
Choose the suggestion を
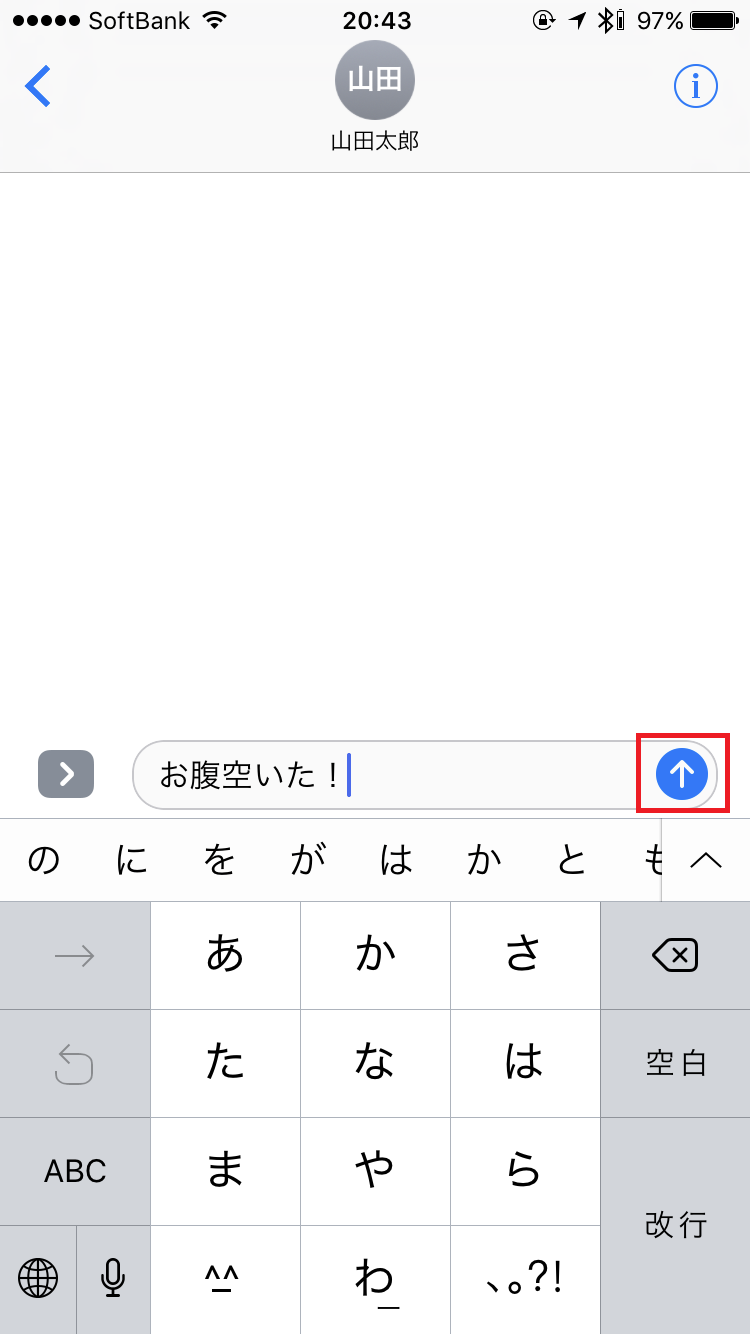pyautogui.click(x=219, y=860)
